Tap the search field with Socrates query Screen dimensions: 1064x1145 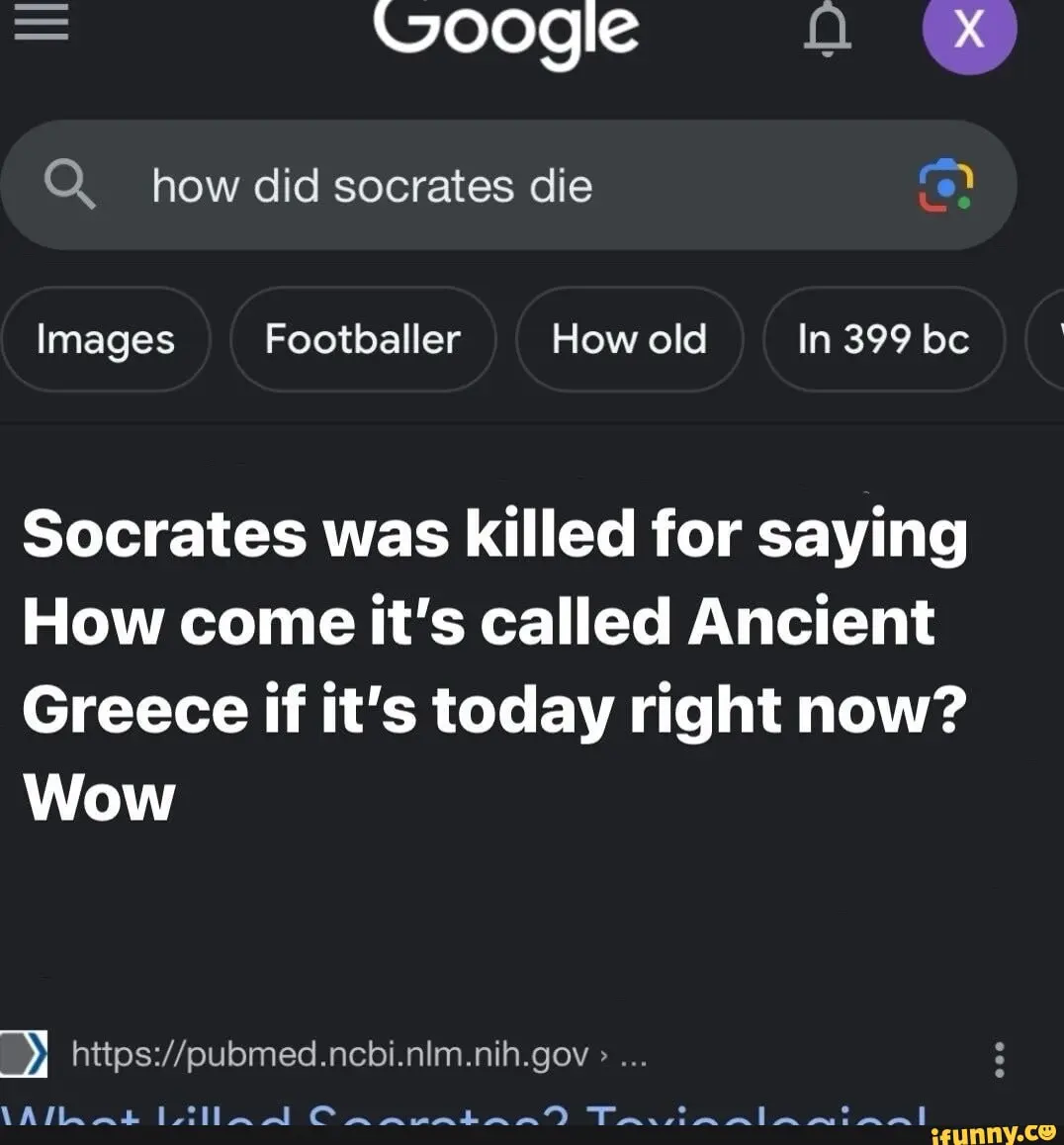pyautogui.click(x=475, y=186)
